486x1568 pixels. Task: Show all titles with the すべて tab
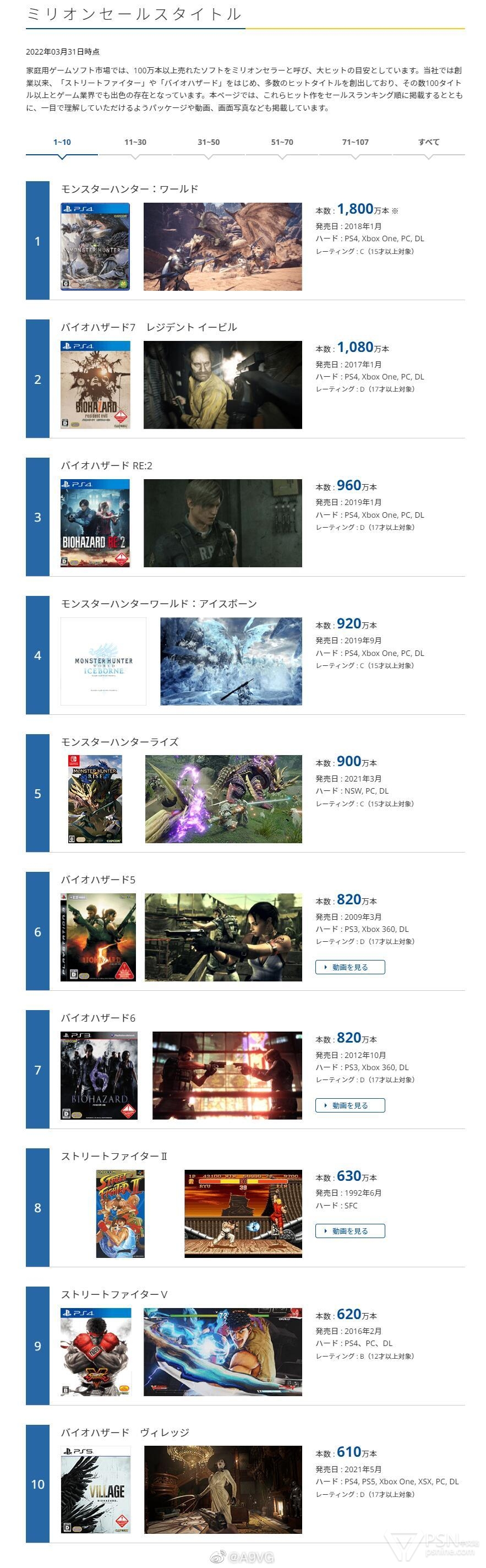tap(428, 143)
